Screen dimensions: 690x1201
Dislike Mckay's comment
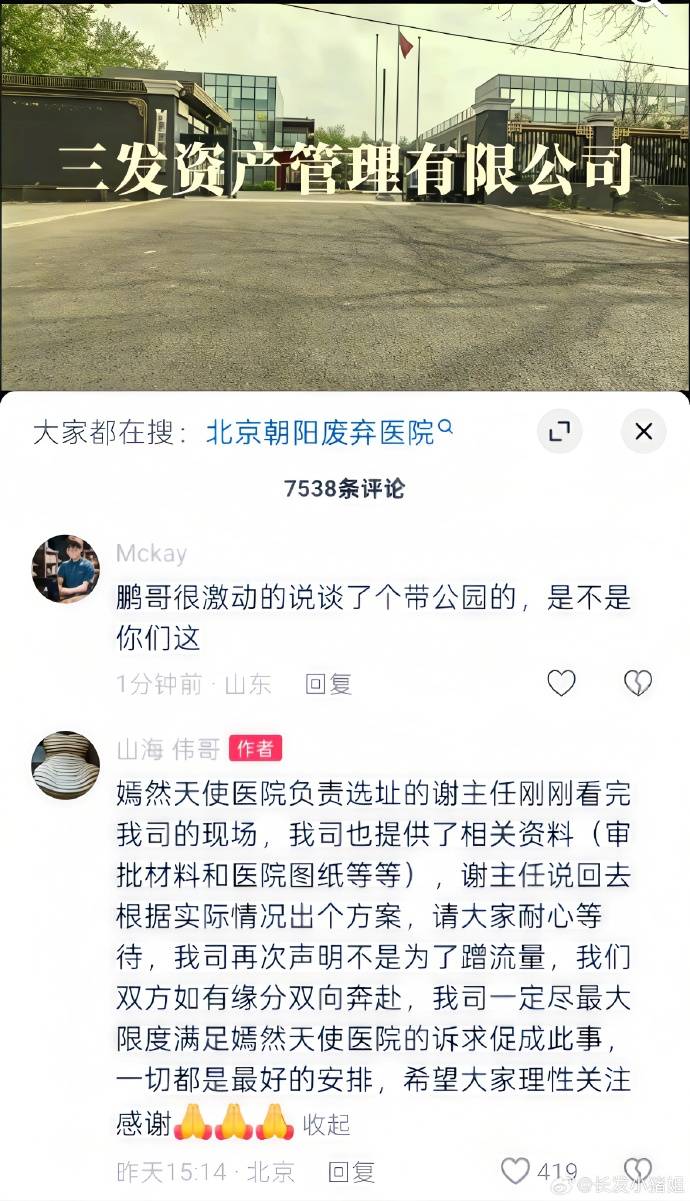coord(637,684)
